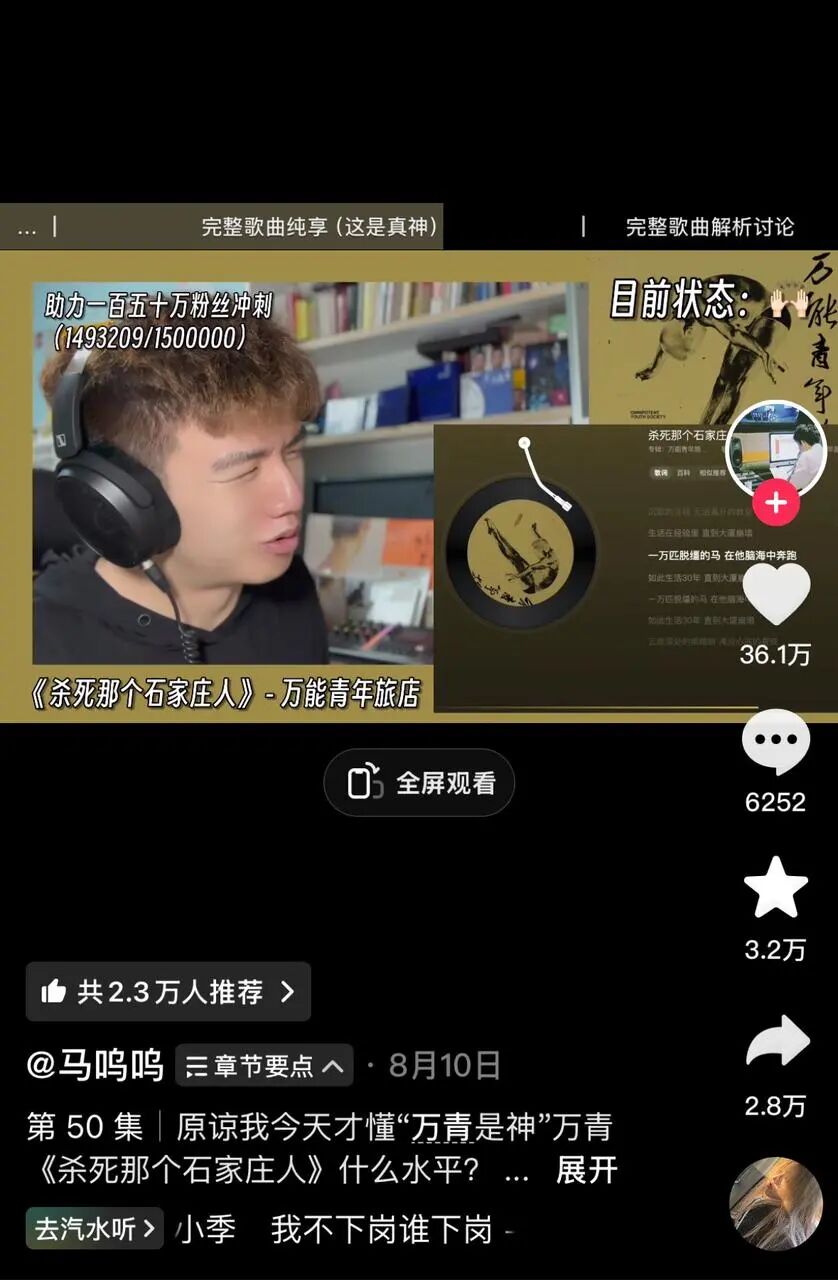Follow the creator with the red plus button
This screenshot has height=1280, width=838.
pos(776,503)
